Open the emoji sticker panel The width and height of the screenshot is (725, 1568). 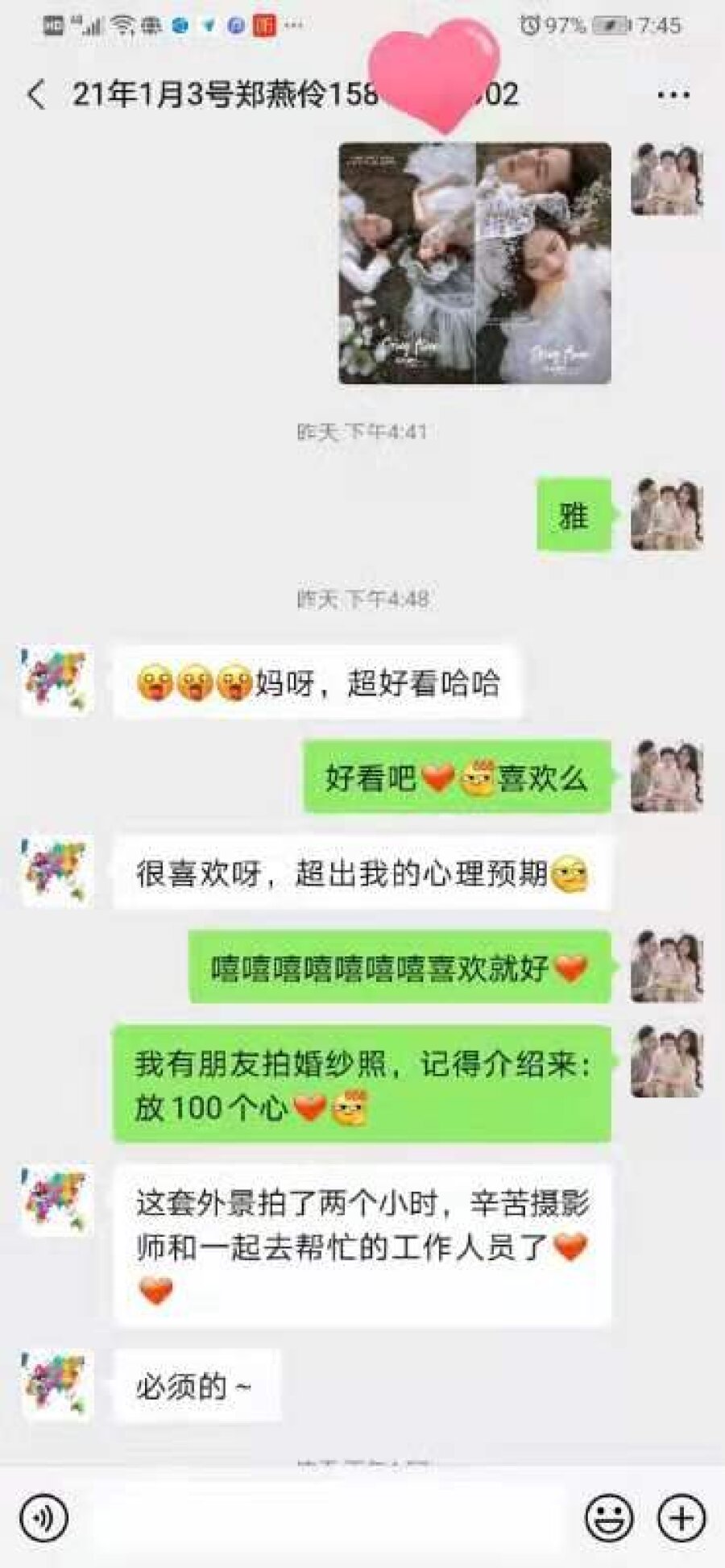point(608,1518)
